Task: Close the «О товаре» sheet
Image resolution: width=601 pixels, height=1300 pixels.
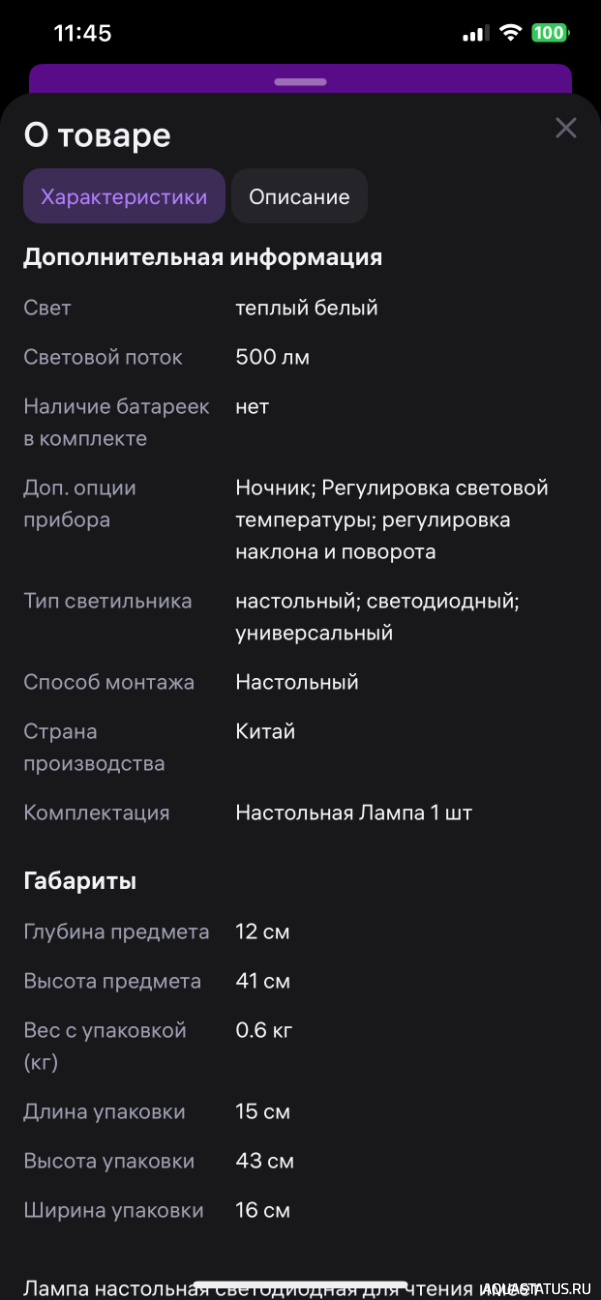Action: pos(566,128)
